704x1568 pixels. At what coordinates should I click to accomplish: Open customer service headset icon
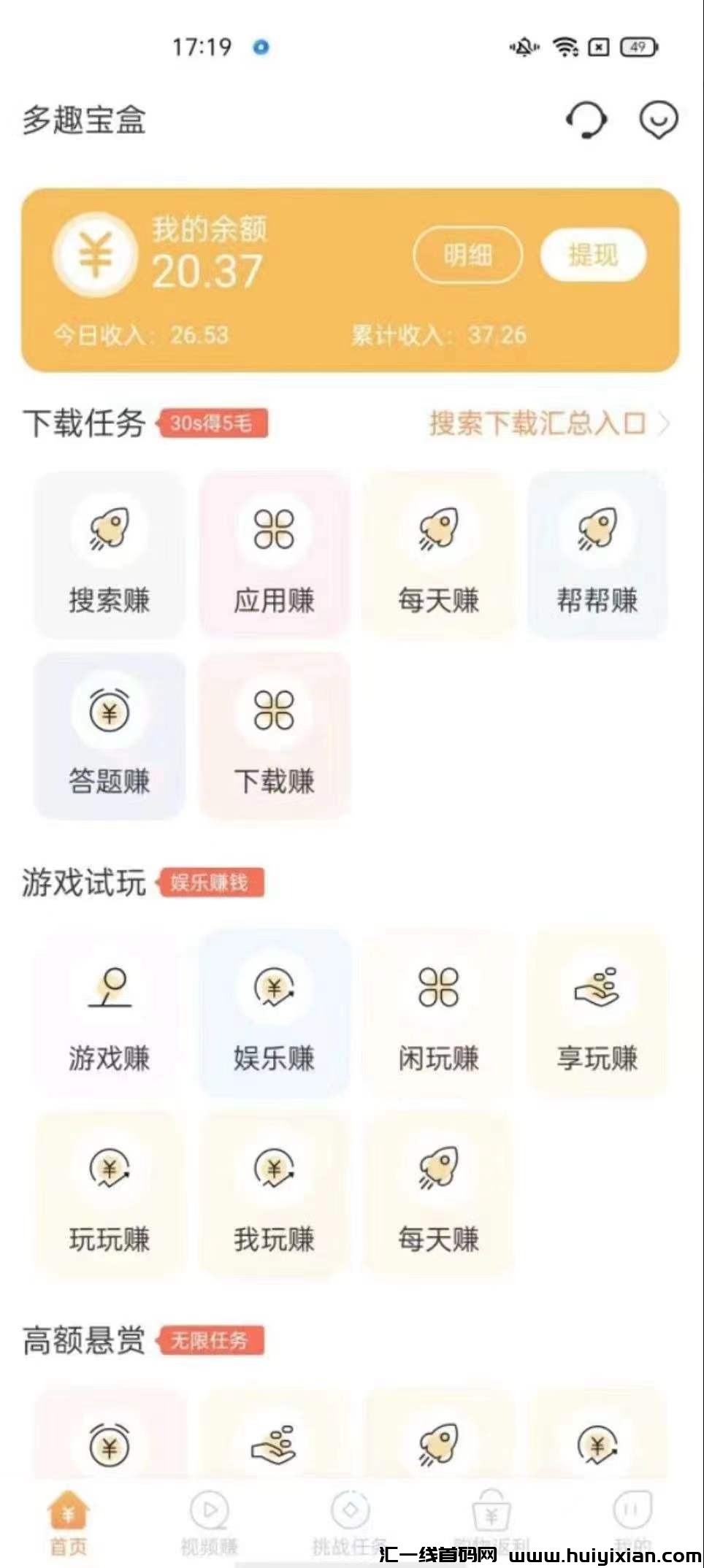click(x=586, y=120)
